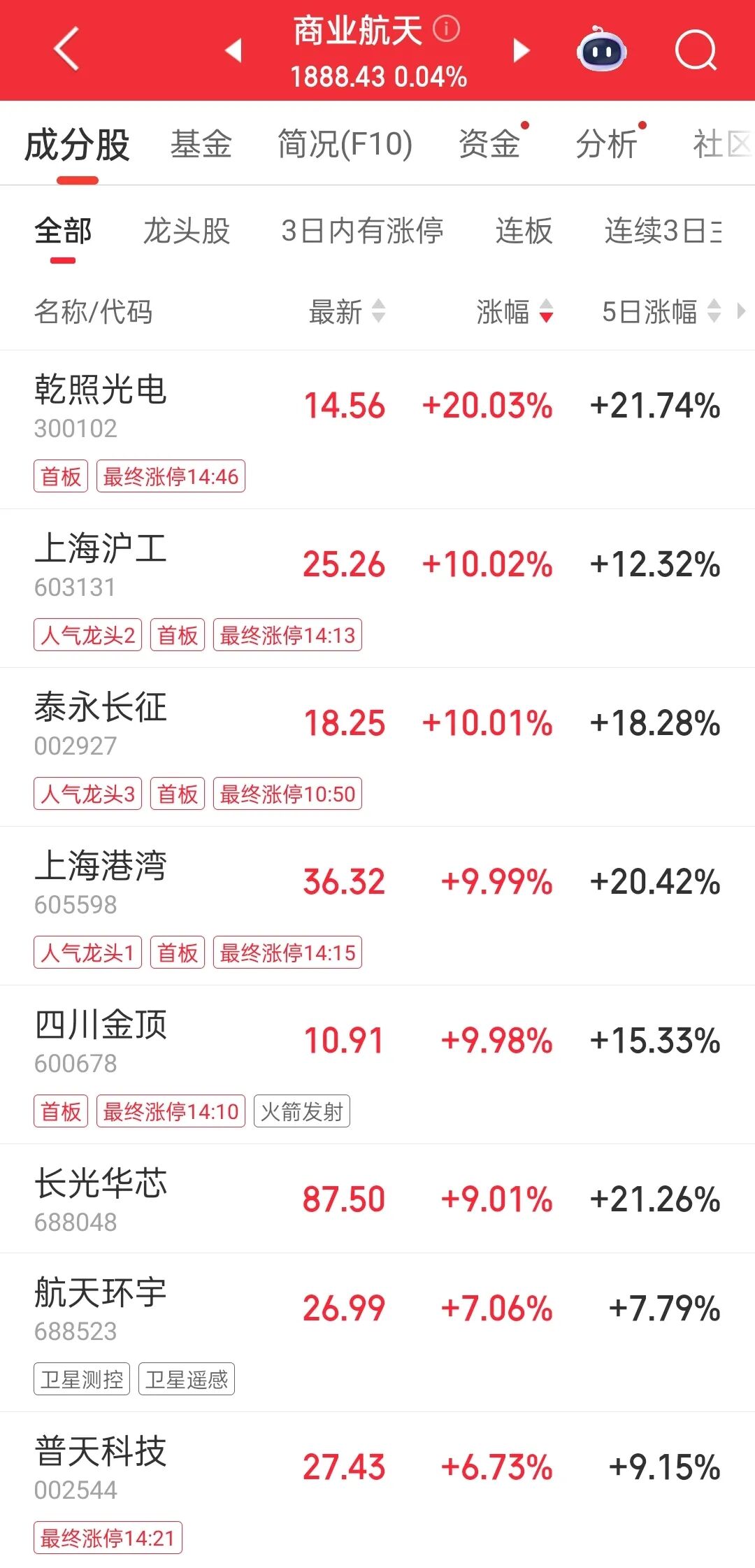Open the robot assistant icon
Screen dimensions: 755x1568
coord(601,50)
